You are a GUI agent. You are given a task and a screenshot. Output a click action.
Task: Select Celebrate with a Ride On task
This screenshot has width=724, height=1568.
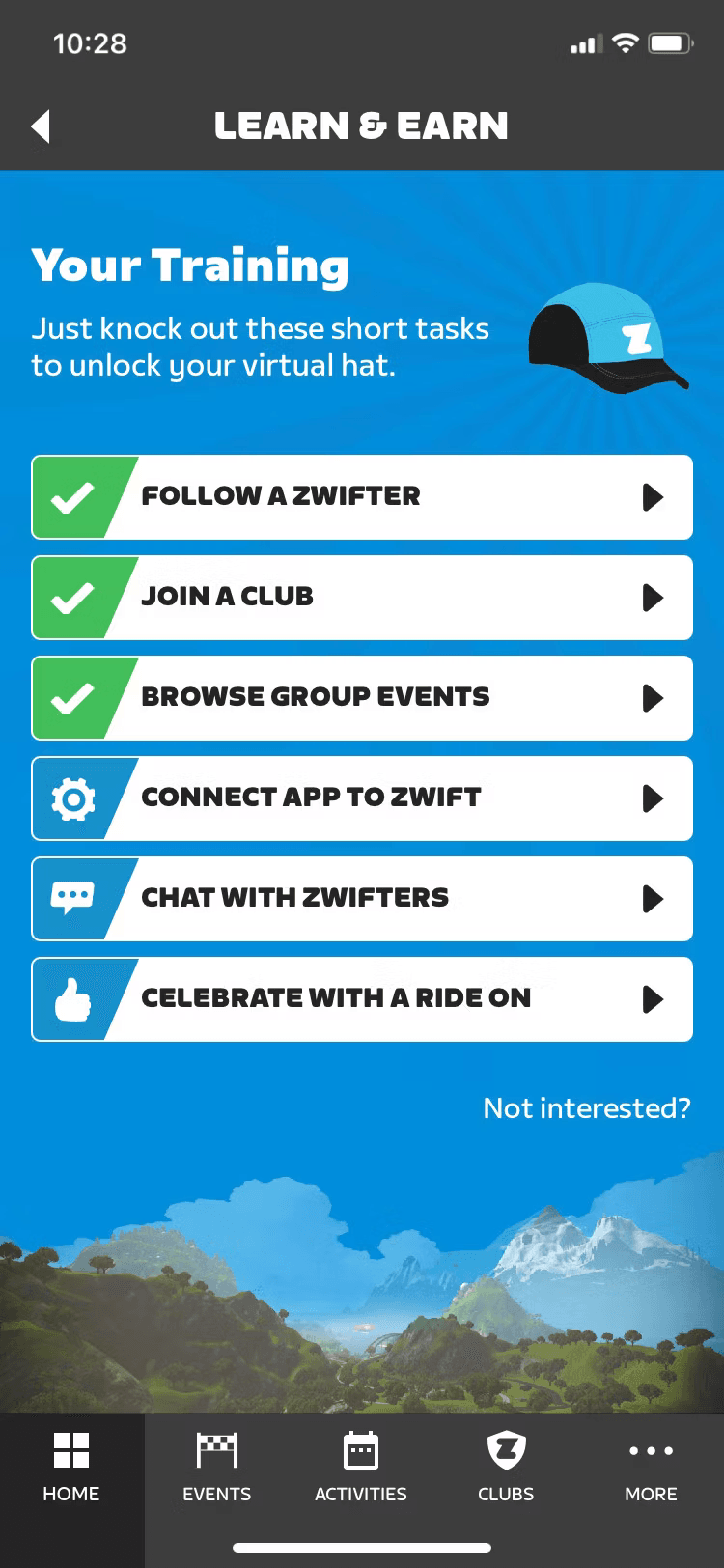click(362, 999)
